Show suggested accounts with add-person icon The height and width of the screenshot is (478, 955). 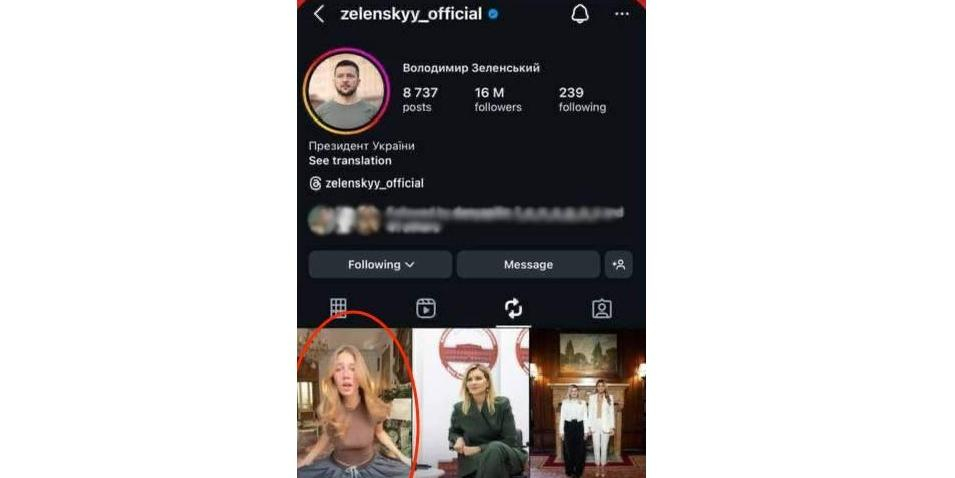point(619,265)
